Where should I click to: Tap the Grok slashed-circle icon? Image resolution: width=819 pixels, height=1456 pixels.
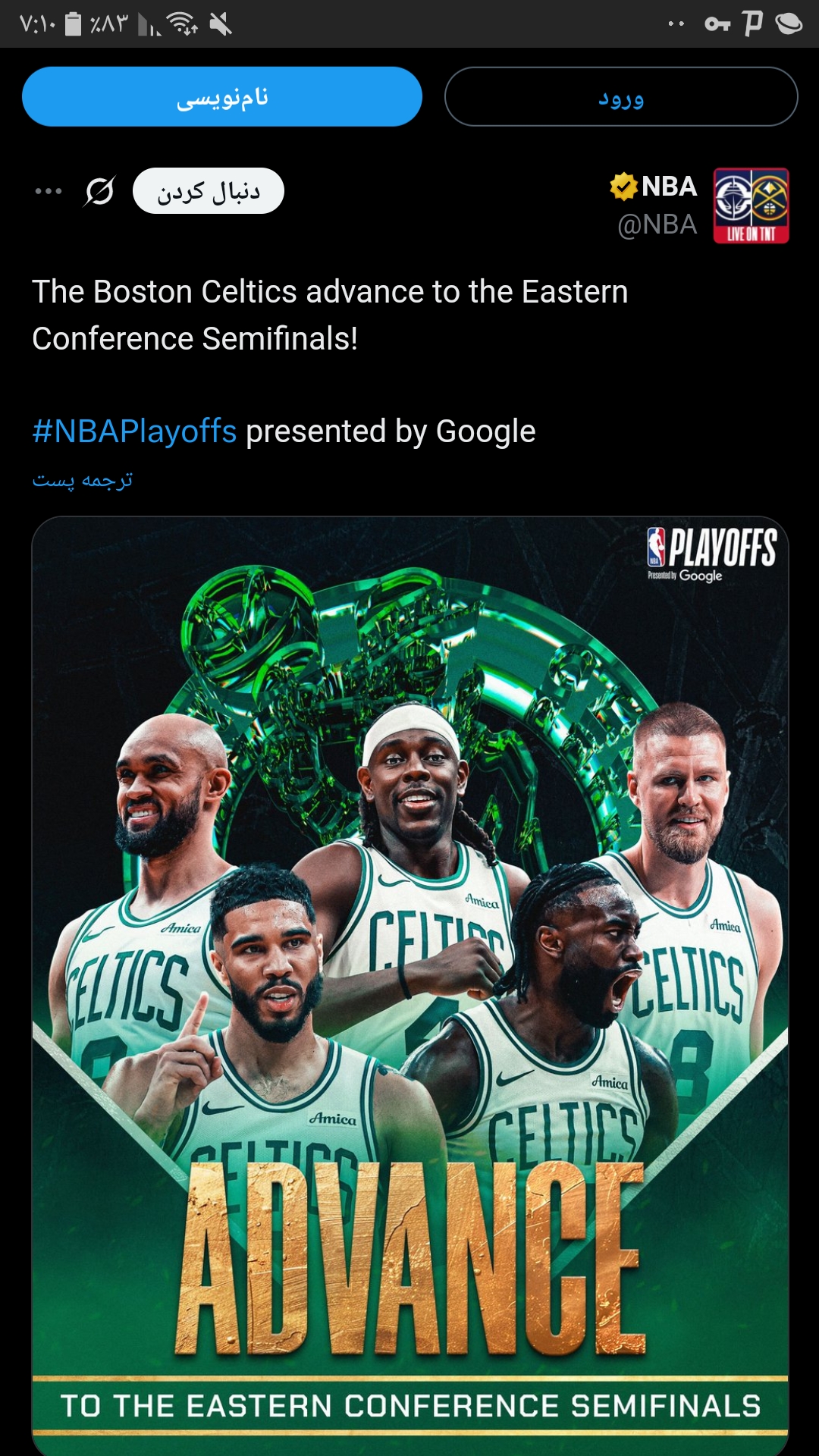[x=99, y=191]
